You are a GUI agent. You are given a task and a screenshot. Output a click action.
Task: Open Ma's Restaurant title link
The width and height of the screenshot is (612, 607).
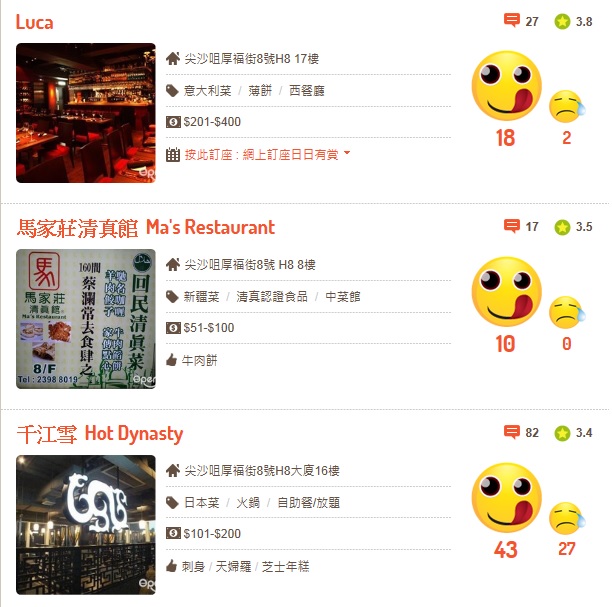coord(145,227)
